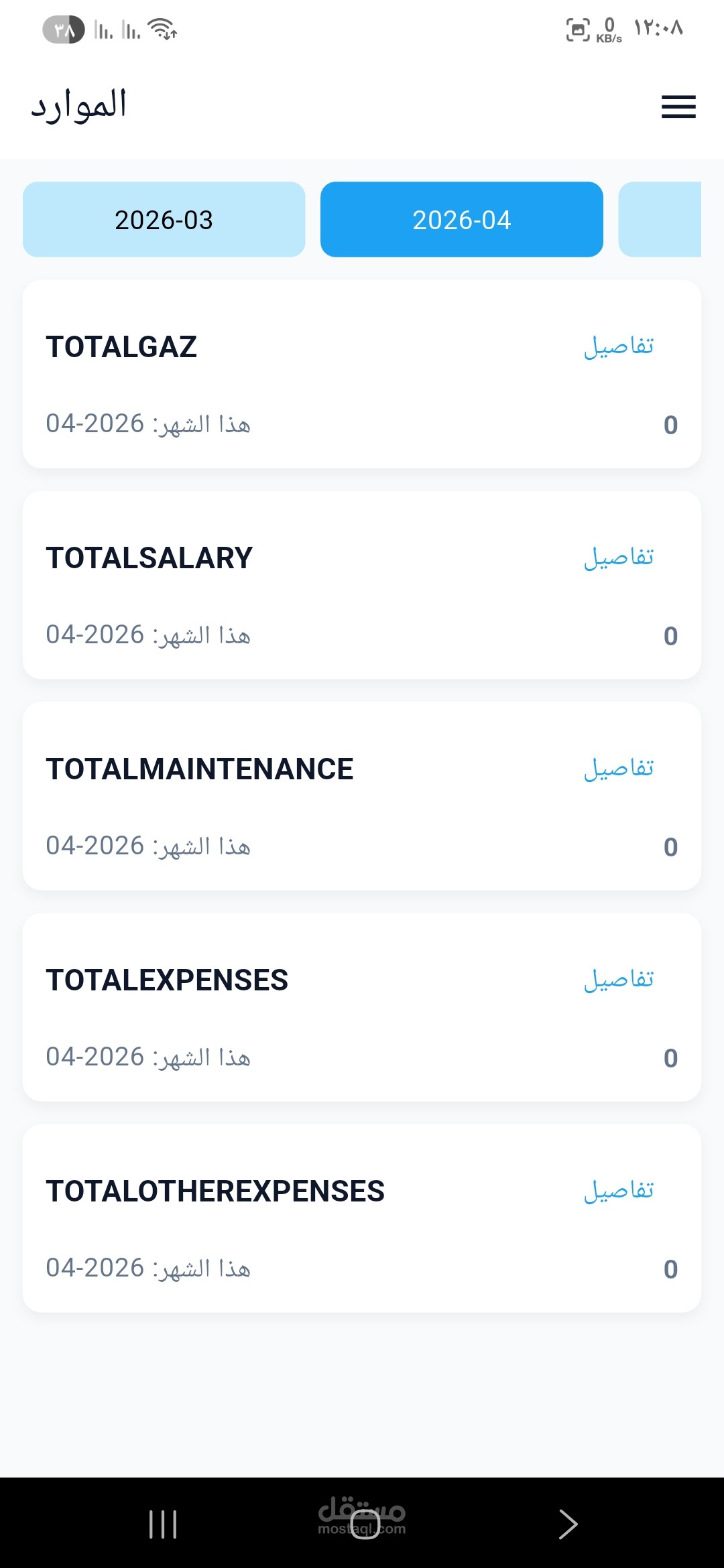
Task: Open details link for TOTALOTHEREXPENSES
Action: click(618, 1191)
